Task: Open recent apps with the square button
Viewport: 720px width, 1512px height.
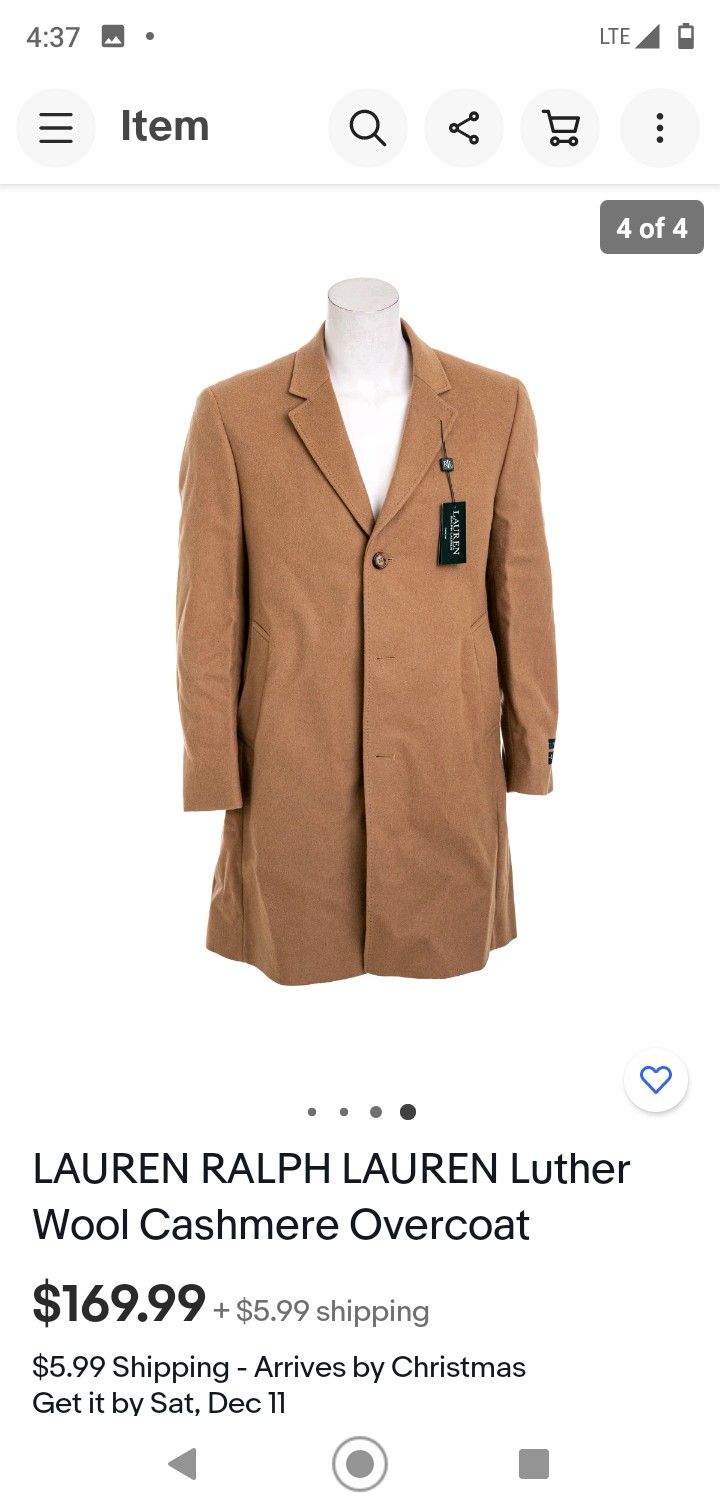Action: (x=534, y=1464)
